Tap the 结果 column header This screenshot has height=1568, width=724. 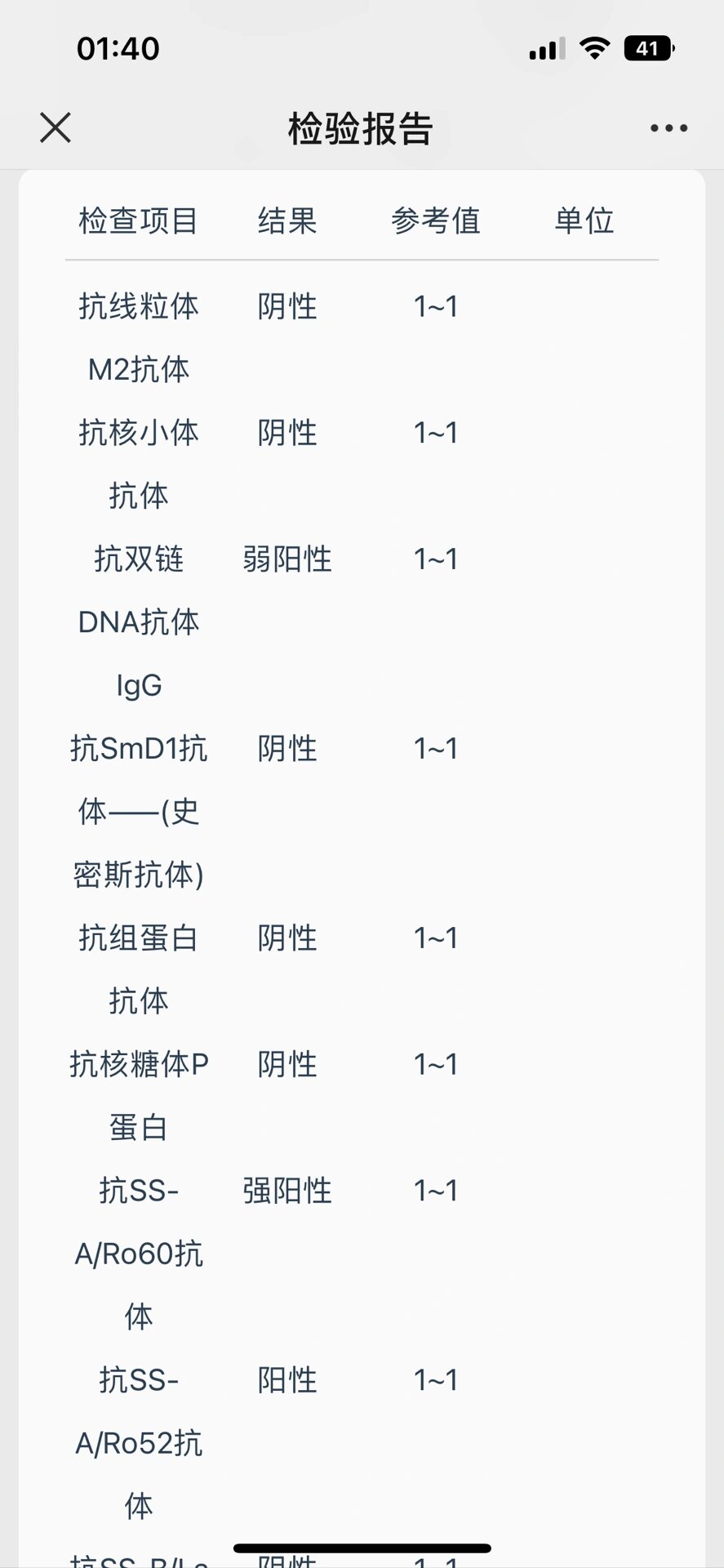287,220
